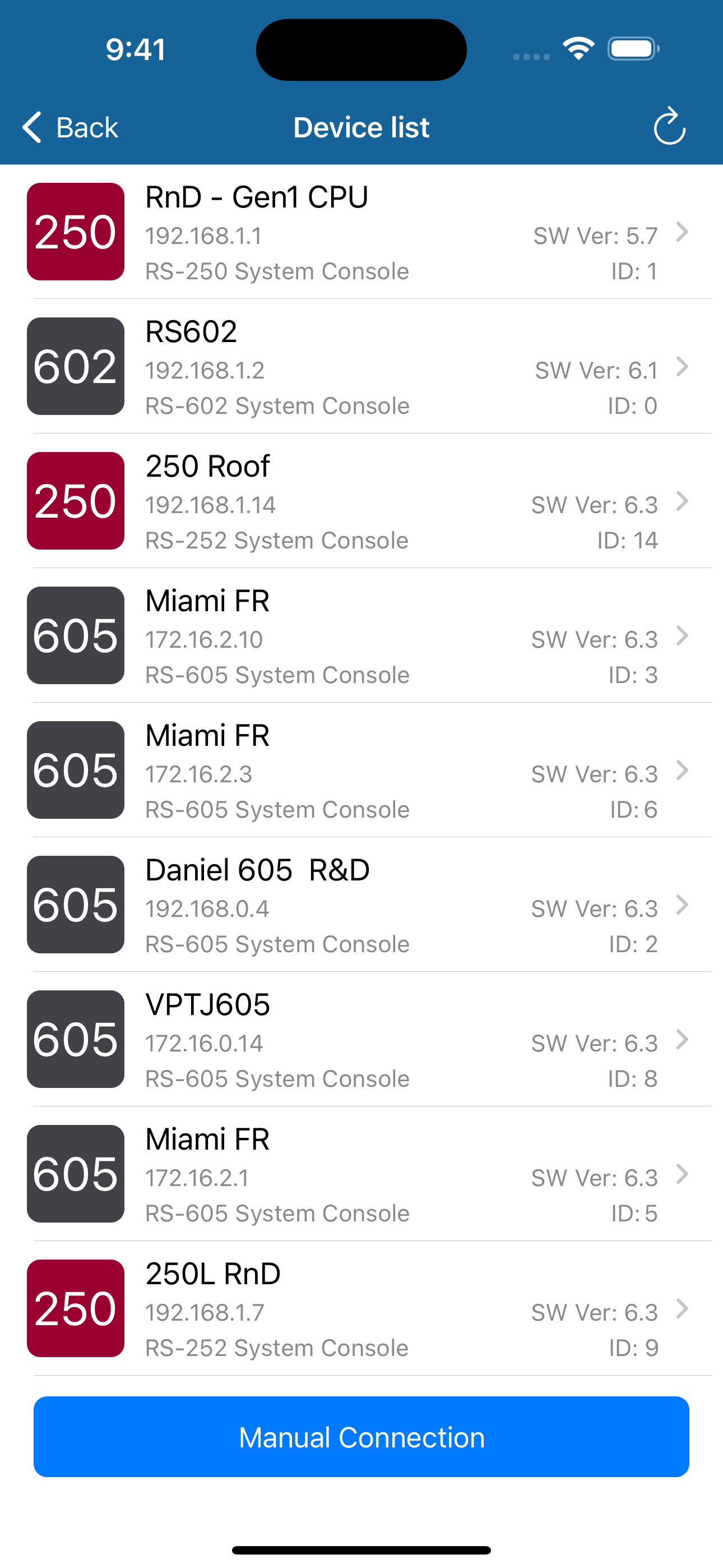Tap the dark 602 badge for RS602
The height and width of the screenshot is (1568, 723).
point(75,366)
